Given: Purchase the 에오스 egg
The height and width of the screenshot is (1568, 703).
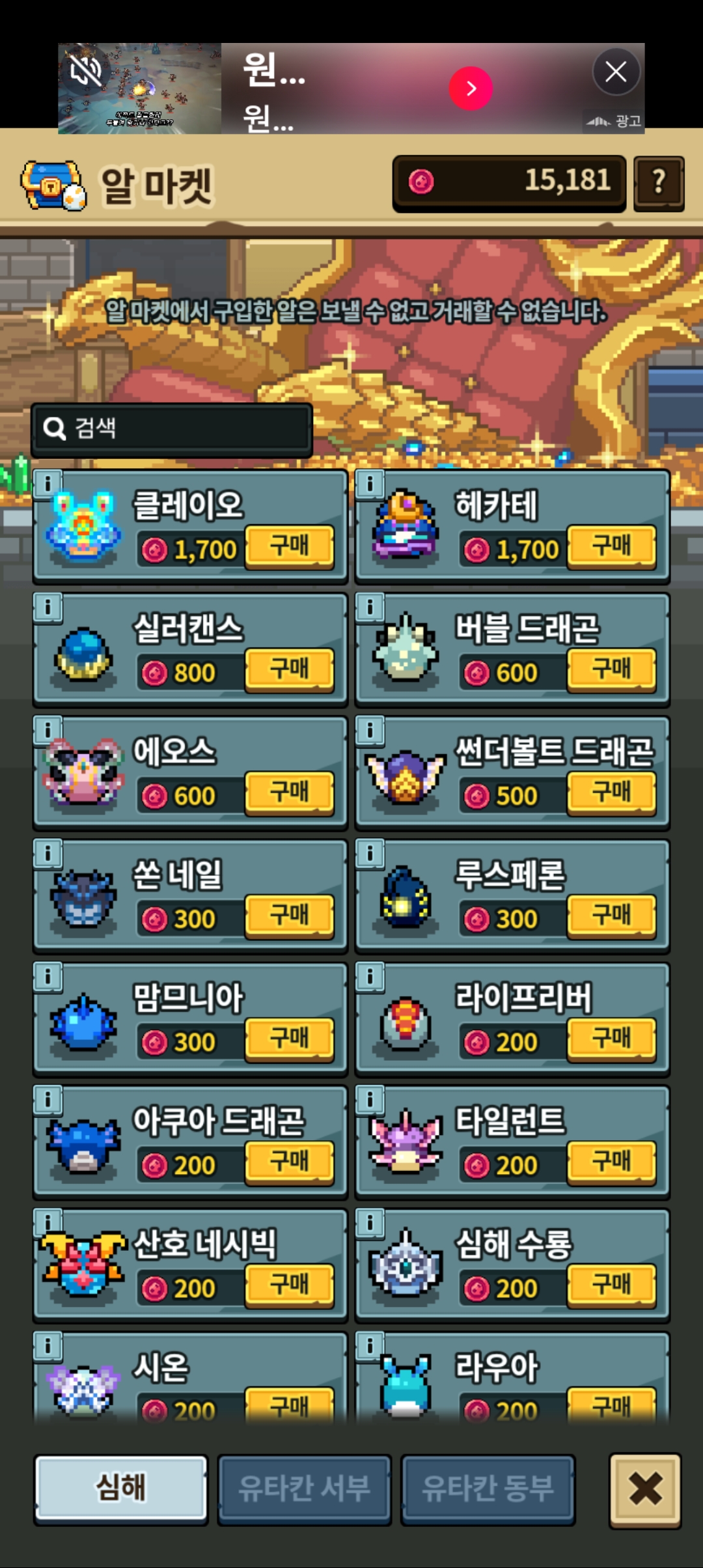Looking at the screenshot, I should click(x=290, y=792).
